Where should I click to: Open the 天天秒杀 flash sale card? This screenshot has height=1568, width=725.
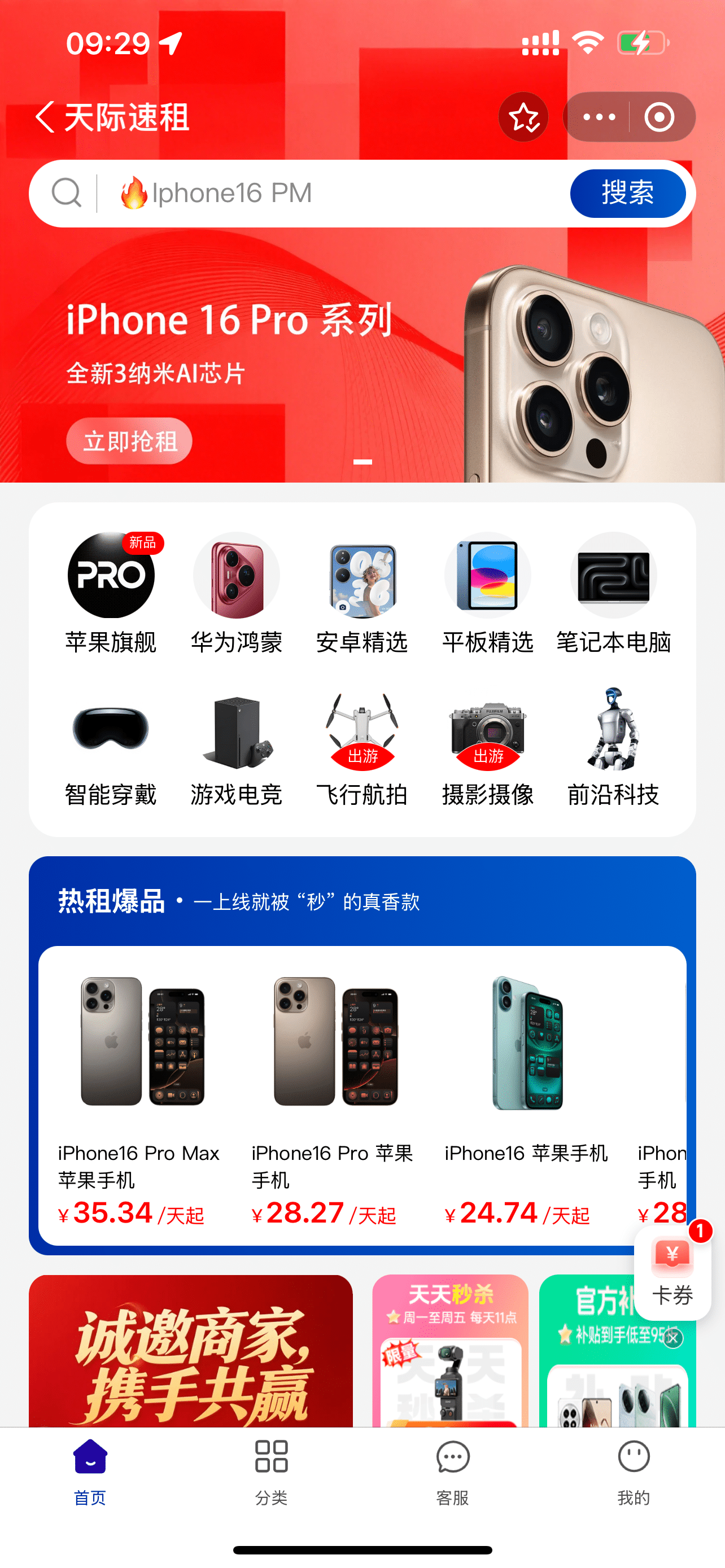[x=450, y=1350]
